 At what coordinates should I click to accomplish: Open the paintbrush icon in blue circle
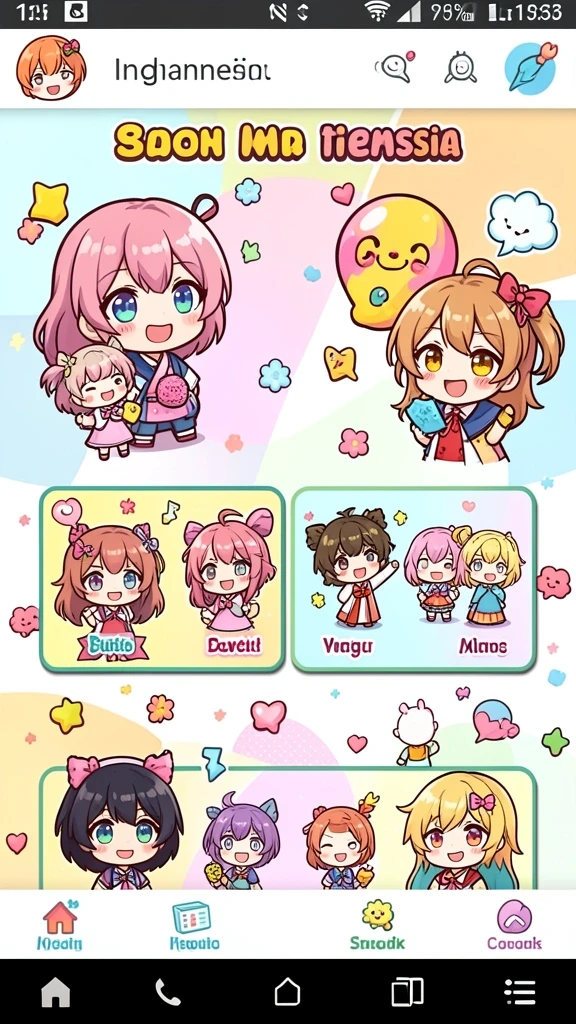(x=530, y=68)
